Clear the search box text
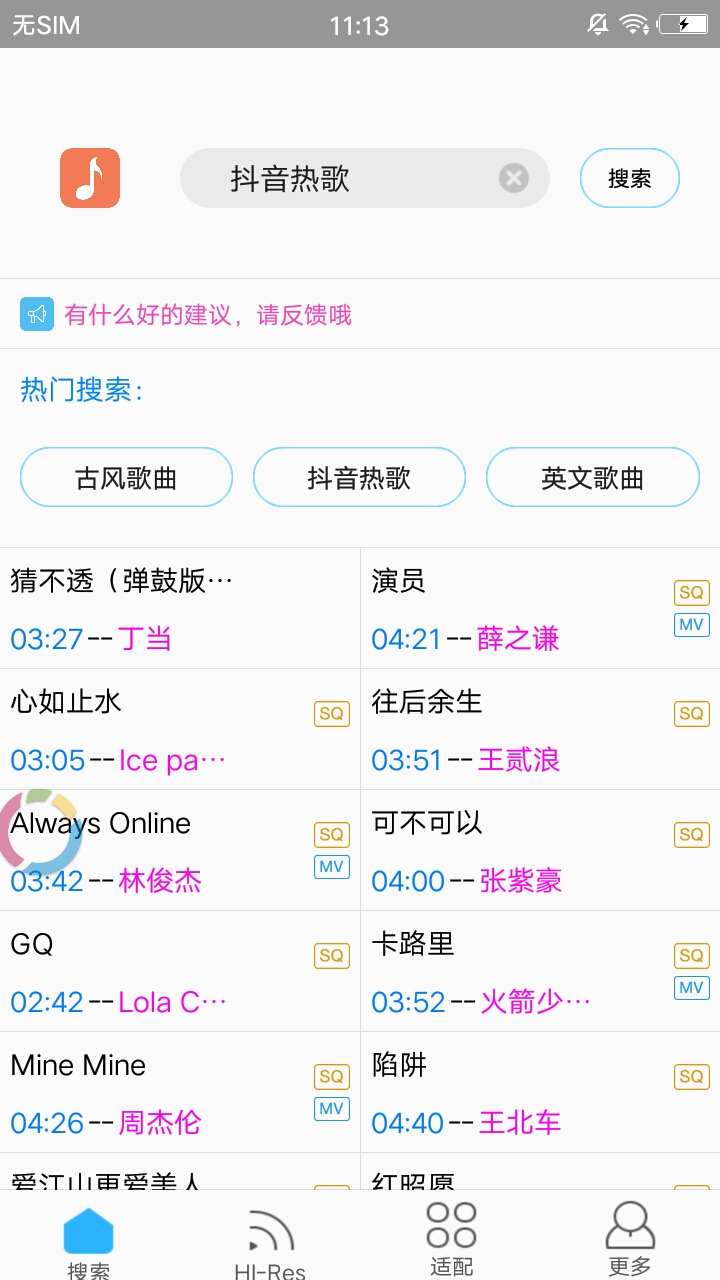 coord(513,179)
